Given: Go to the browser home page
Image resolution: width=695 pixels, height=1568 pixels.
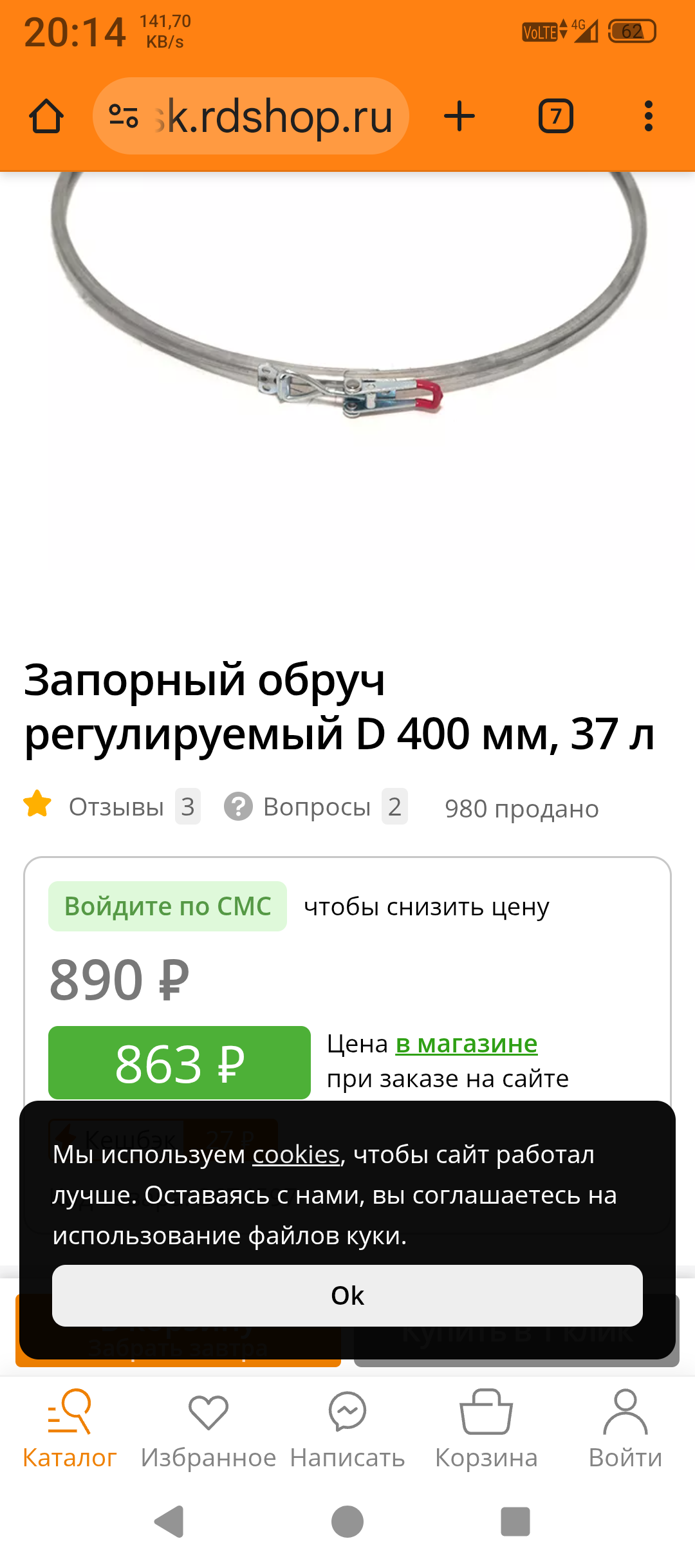Looking at the screenshot, I should [46, 117].
